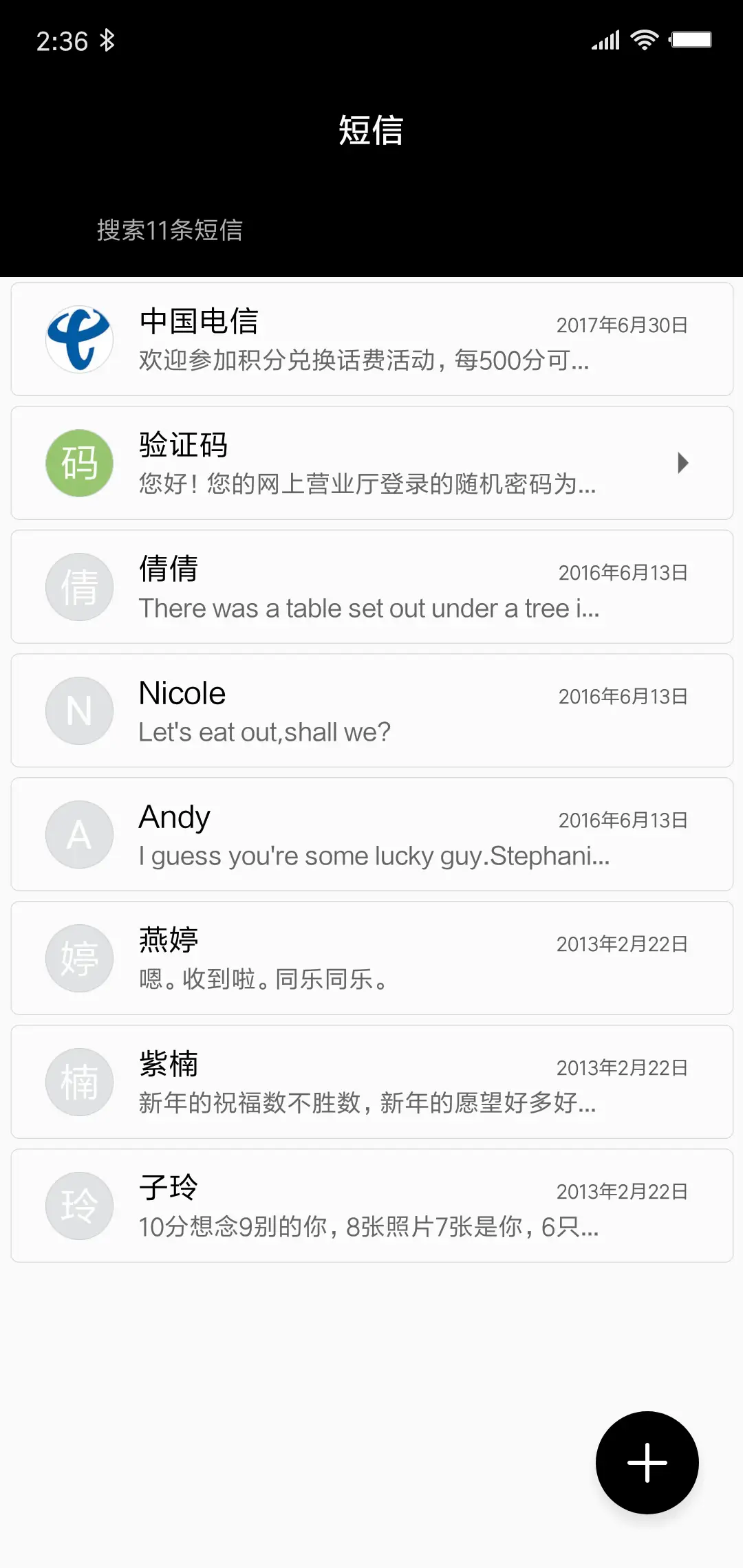The width and height of the screenshot is (743, 1568).
Task: Open the 中国电信 conversation thread
Action: [371, 339]
